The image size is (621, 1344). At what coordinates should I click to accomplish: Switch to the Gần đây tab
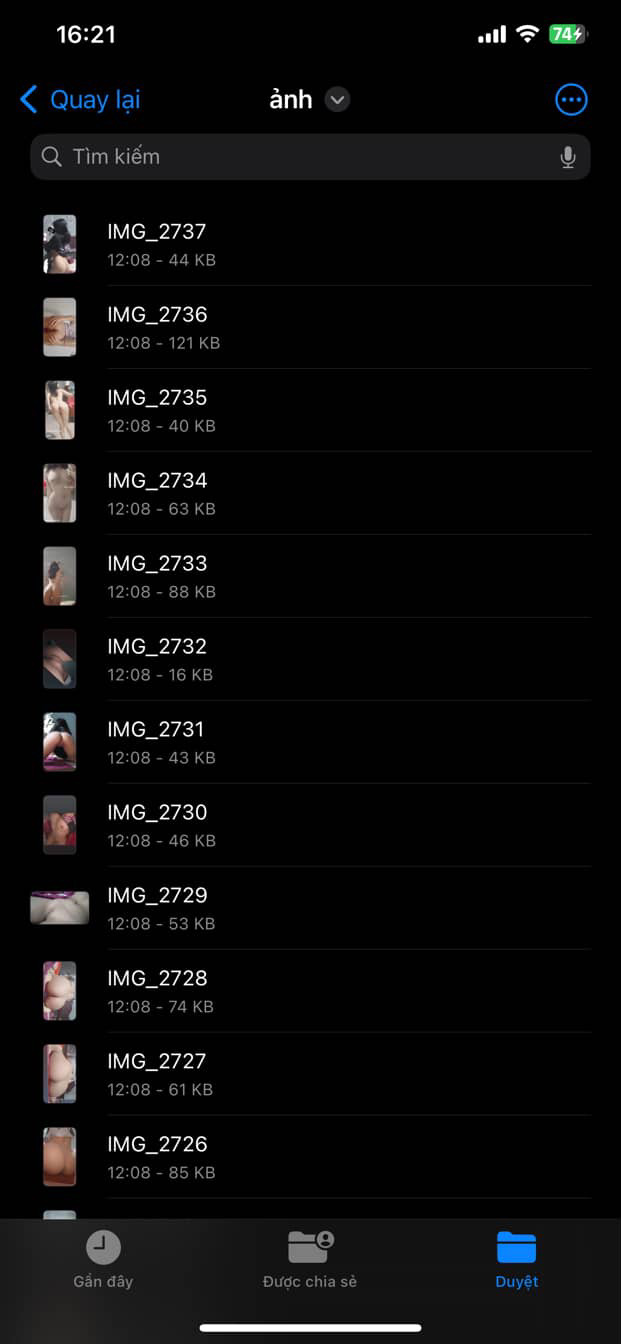tap(103, 1259)
